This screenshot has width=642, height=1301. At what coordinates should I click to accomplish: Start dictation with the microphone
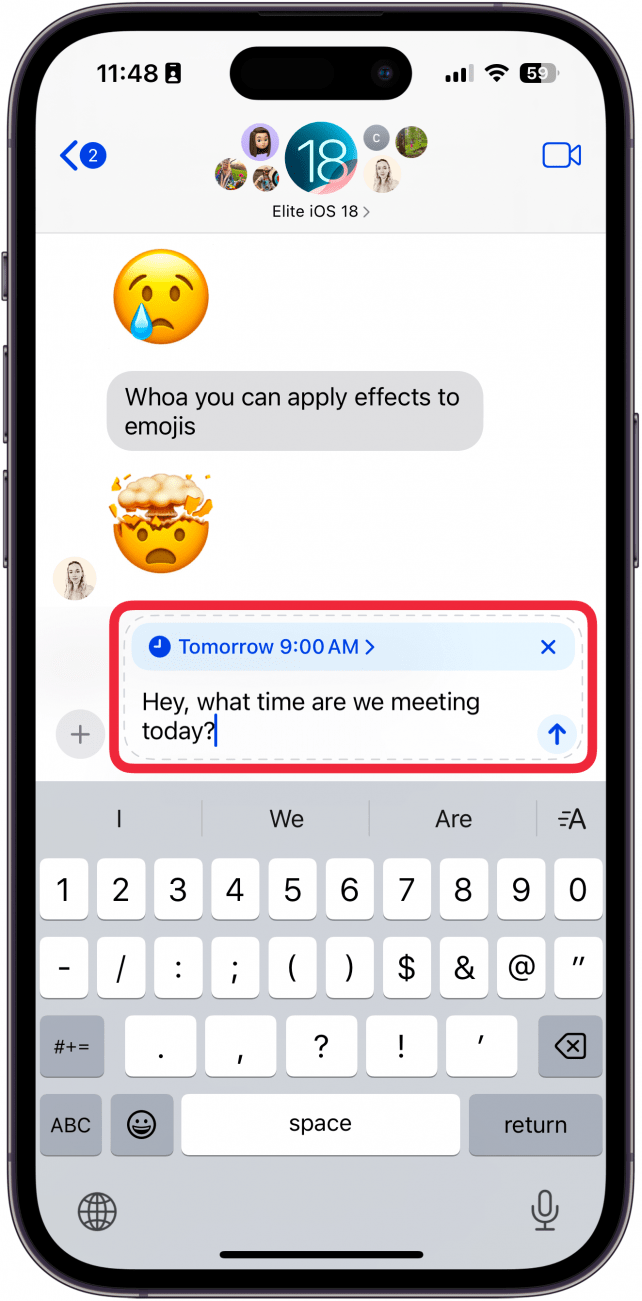click(545, 1212)
